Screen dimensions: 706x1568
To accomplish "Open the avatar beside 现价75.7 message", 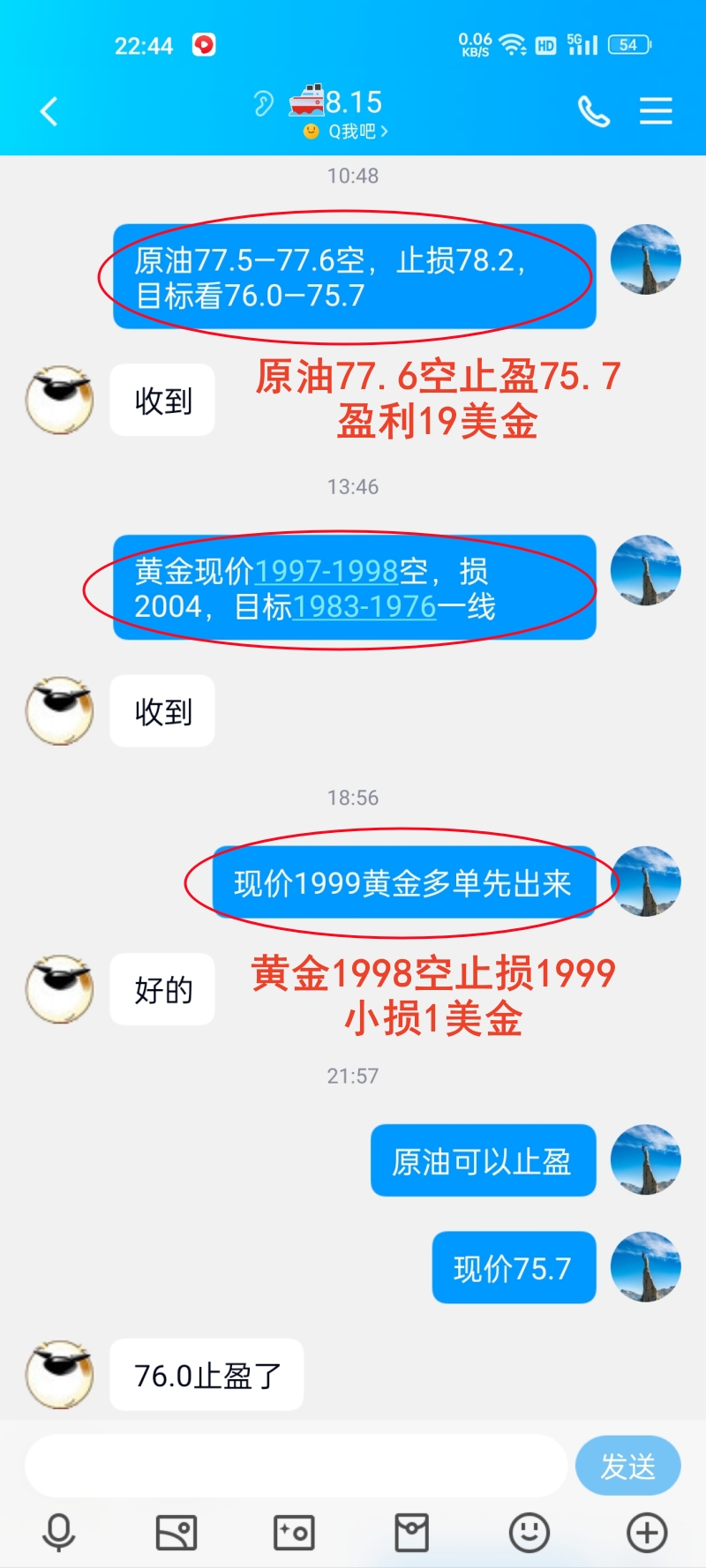I will coord(646,1267).
